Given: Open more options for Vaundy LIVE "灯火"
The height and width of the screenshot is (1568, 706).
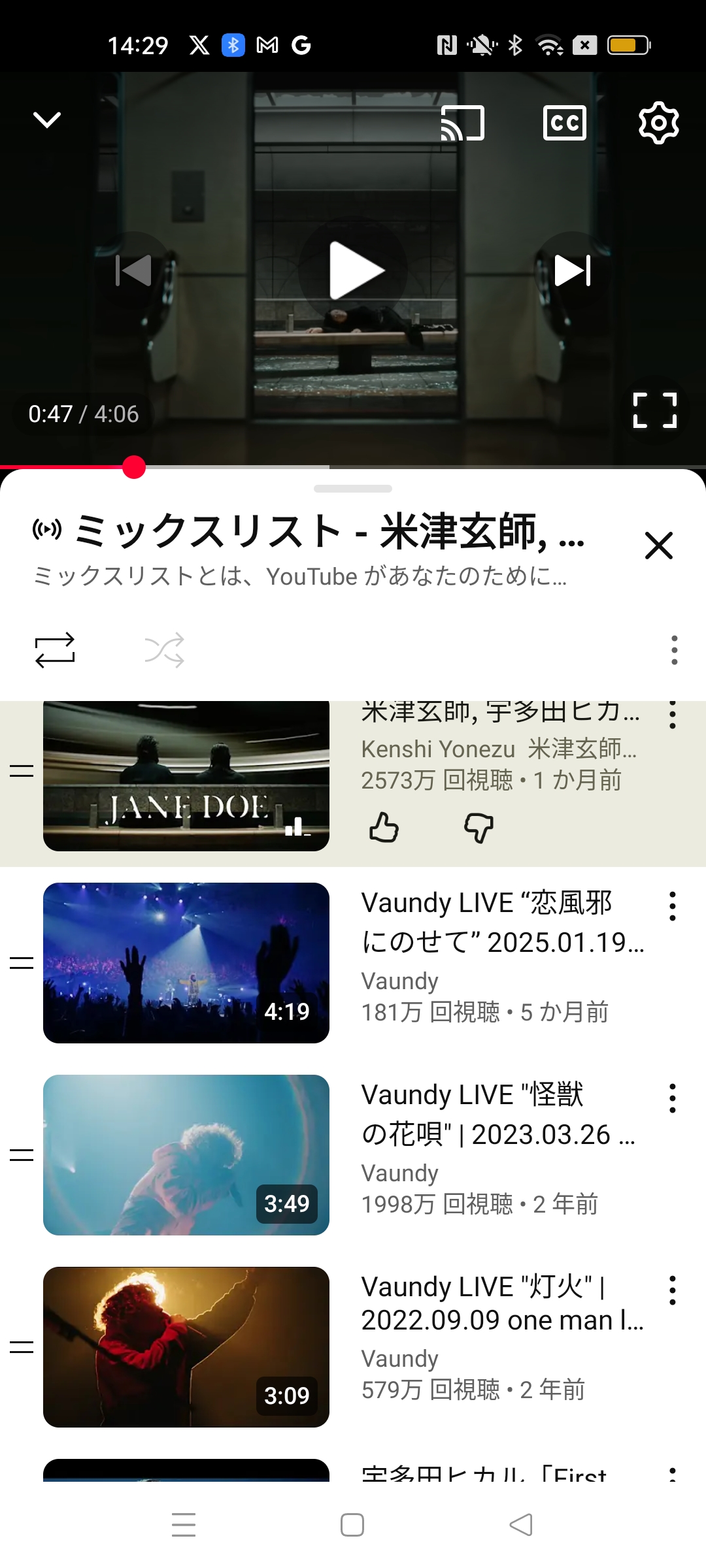Looking at the screenshot, I should 672,1290.
